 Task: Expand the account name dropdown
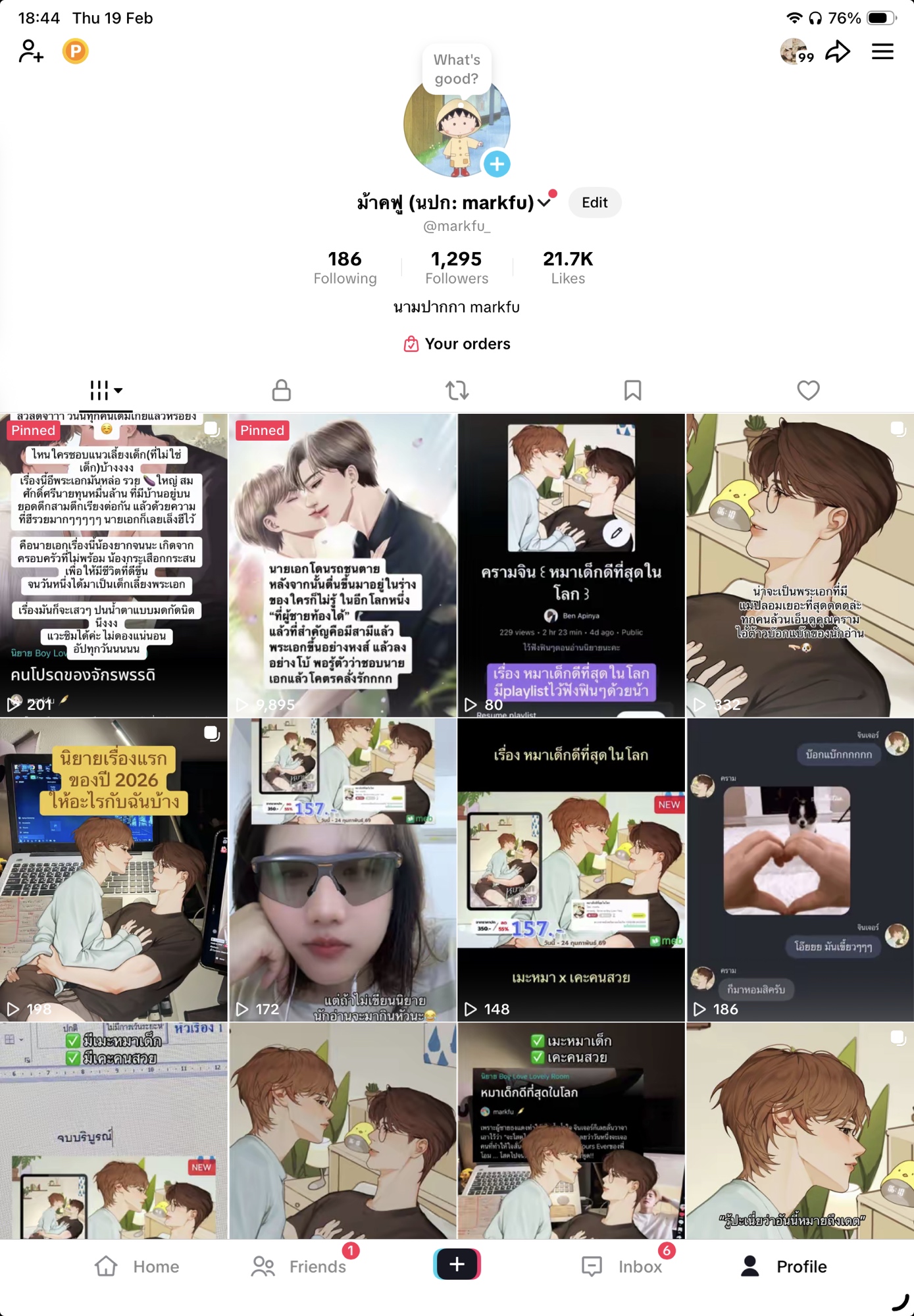click(544, 203)
